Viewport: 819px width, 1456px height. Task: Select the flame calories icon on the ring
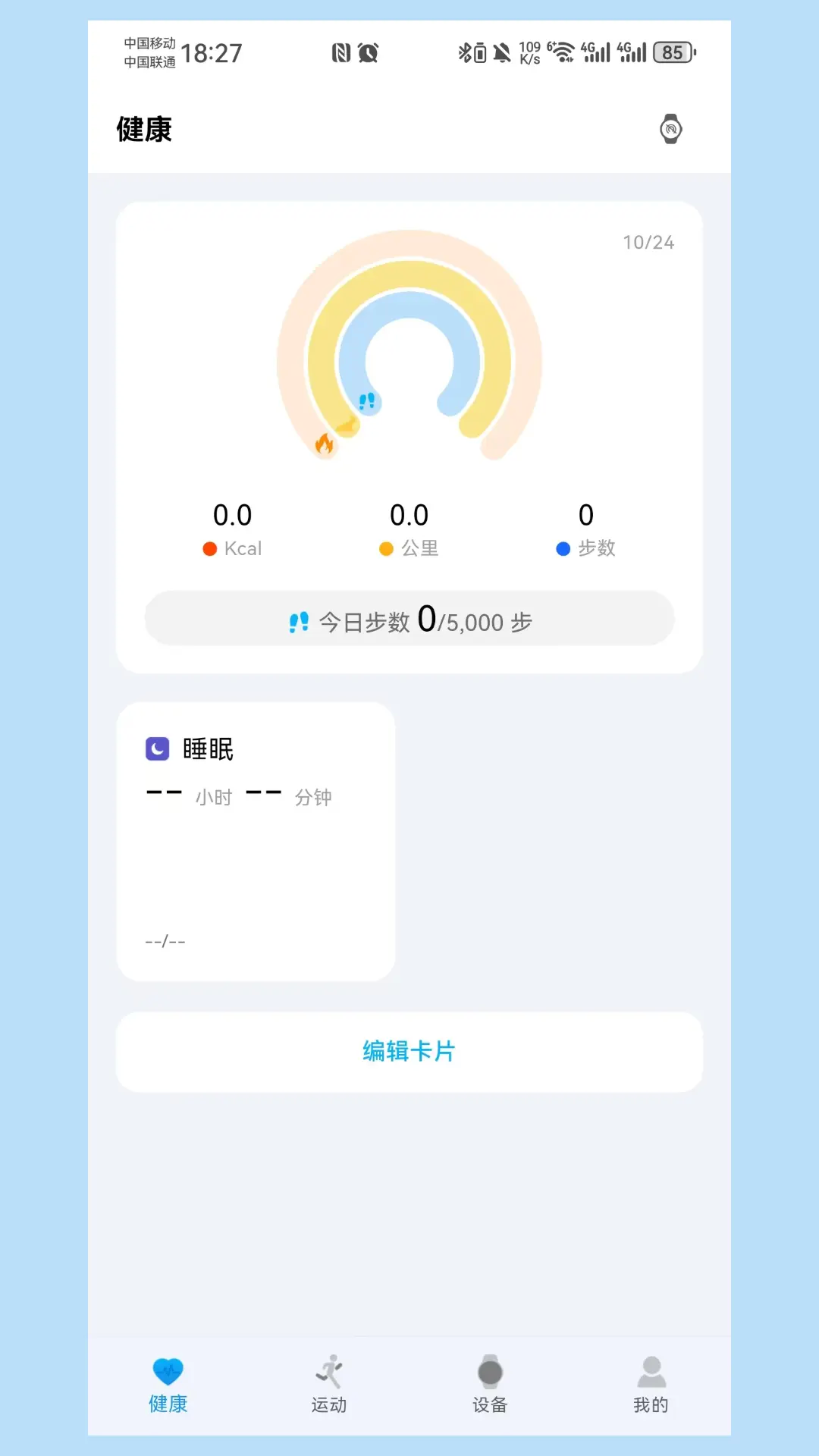coord(325,444)
